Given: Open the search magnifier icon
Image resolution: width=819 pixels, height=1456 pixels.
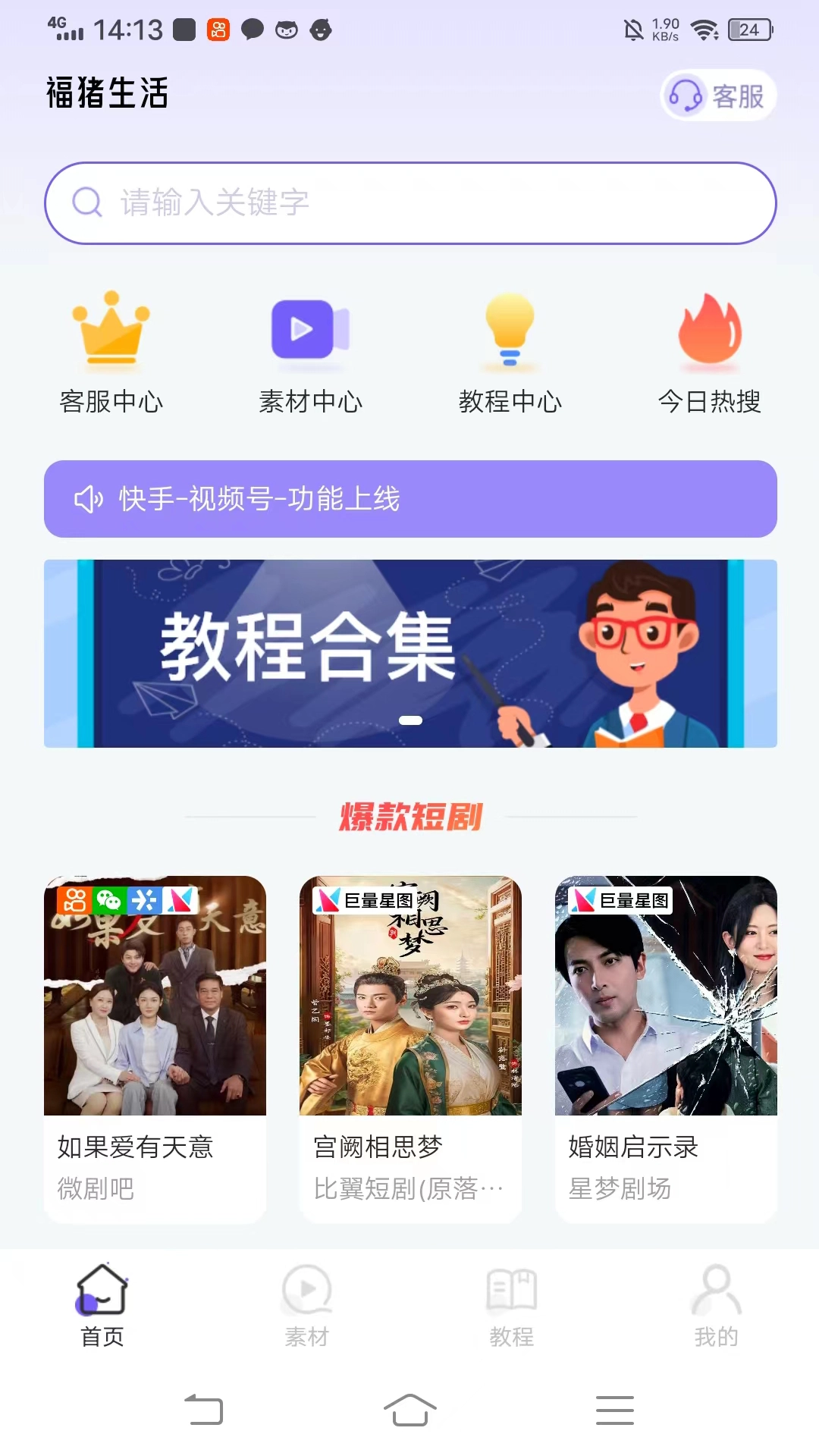Looking at the screenshot, I should pos(87,202).
